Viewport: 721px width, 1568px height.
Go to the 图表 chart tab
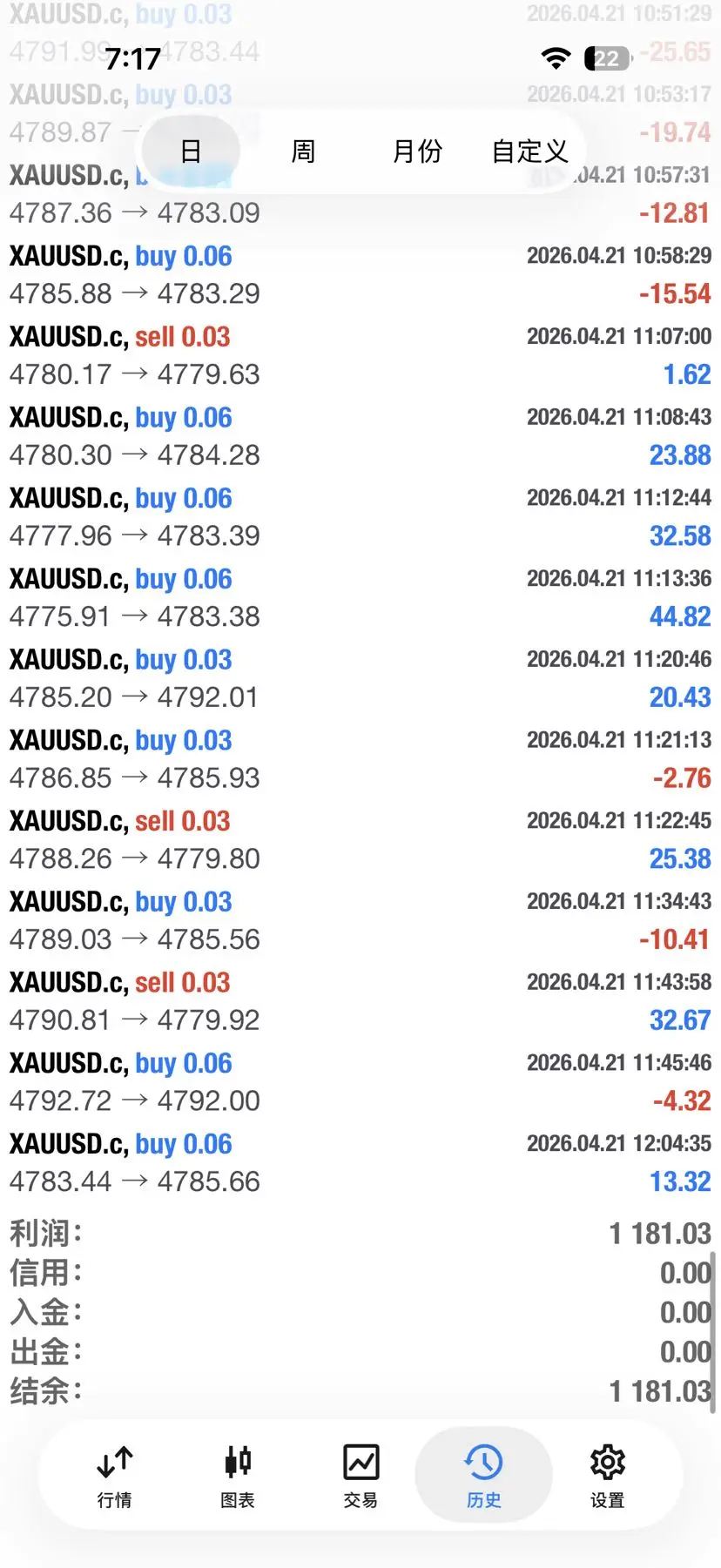pos(238,1475)
